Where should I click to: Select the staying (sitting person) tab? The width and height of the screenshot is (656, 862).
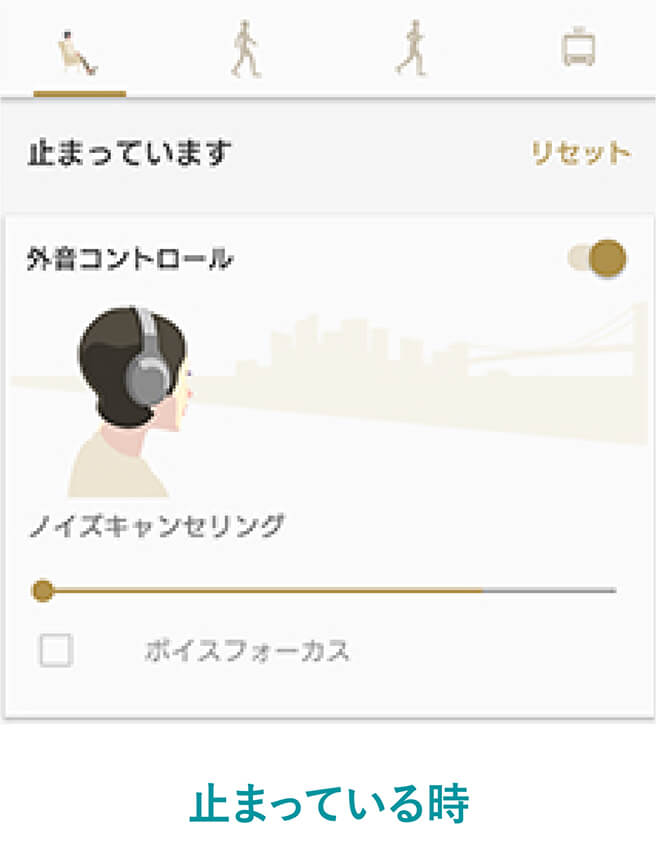[x=79, y=52]
